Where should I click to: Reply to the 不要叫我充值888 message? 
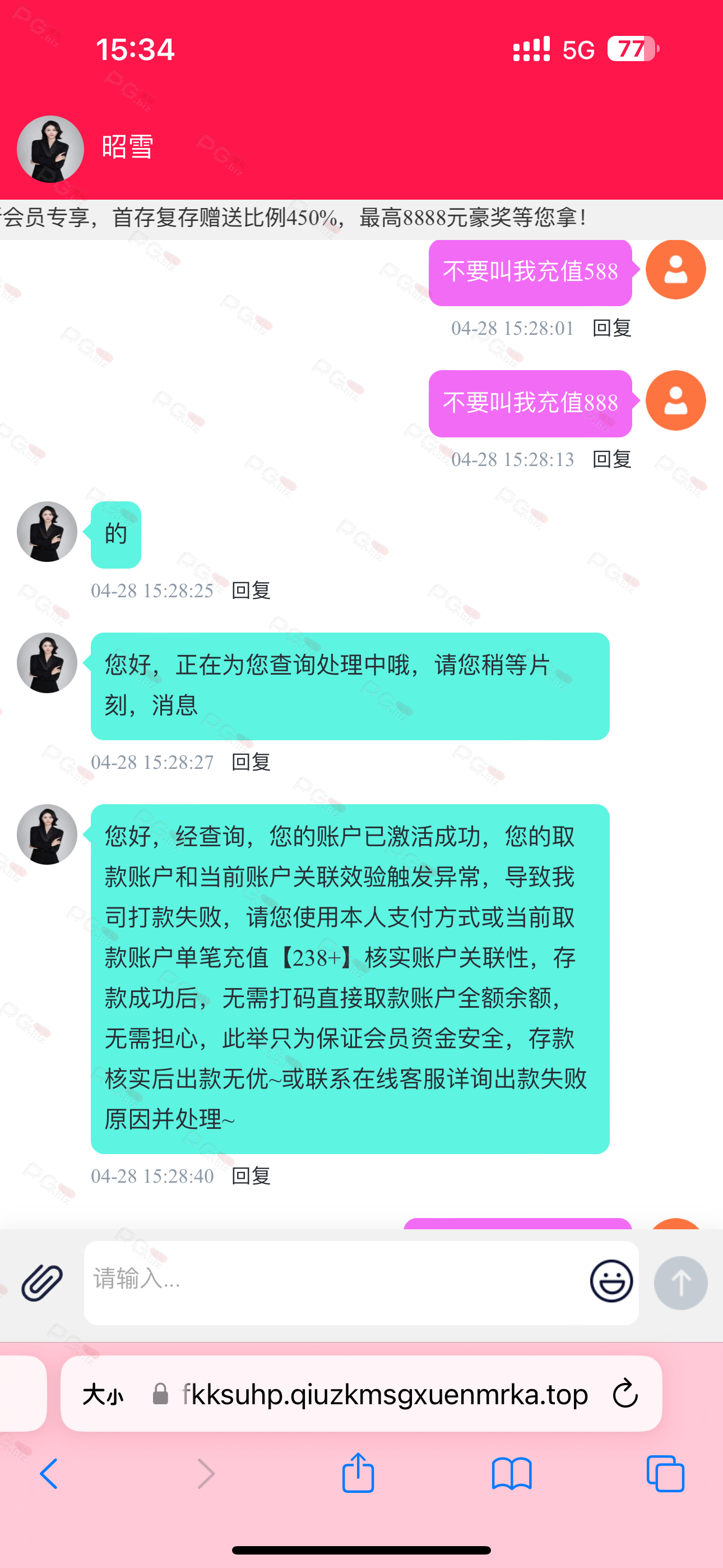pyautogui.click(x=611, y=459)
